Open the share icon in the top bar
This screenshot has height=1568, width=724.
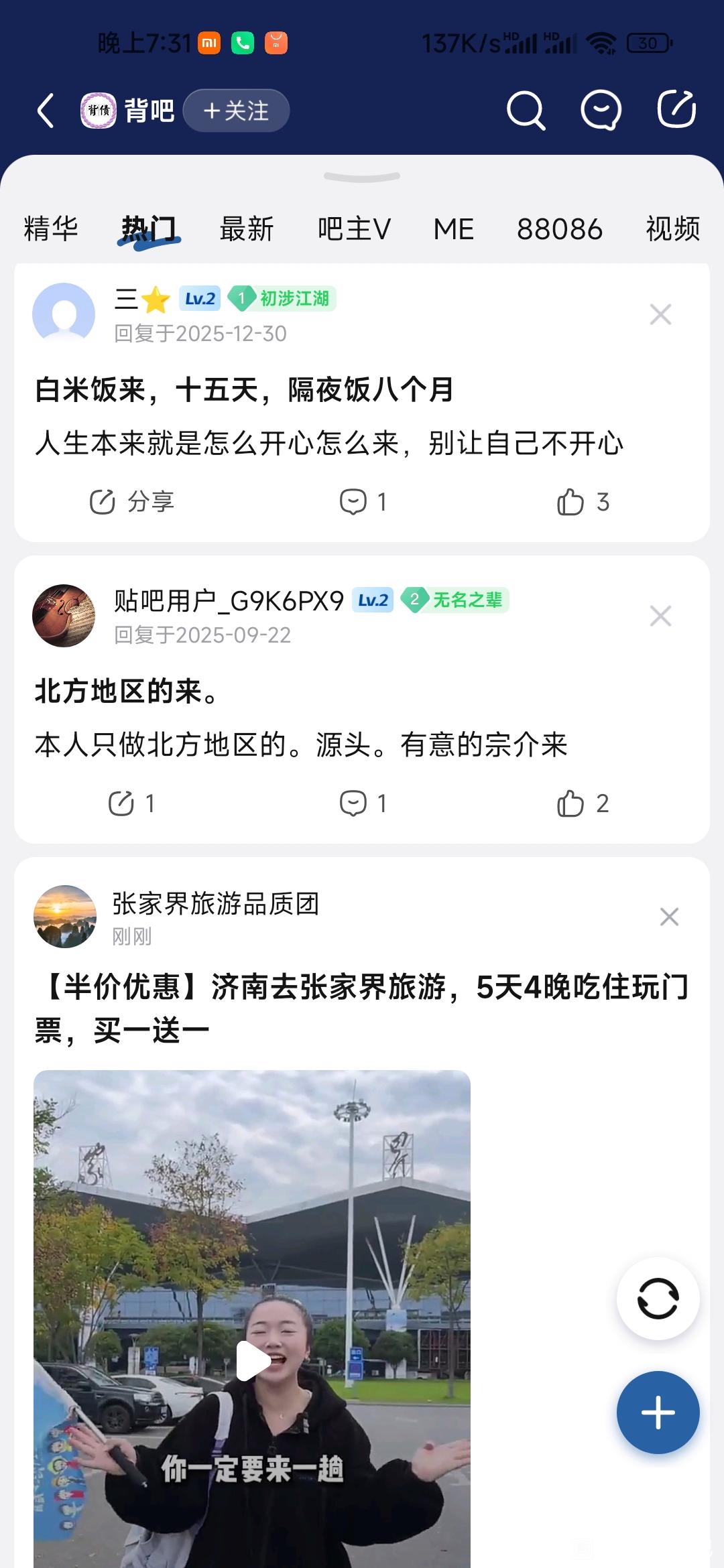click(x=676, y=109)
